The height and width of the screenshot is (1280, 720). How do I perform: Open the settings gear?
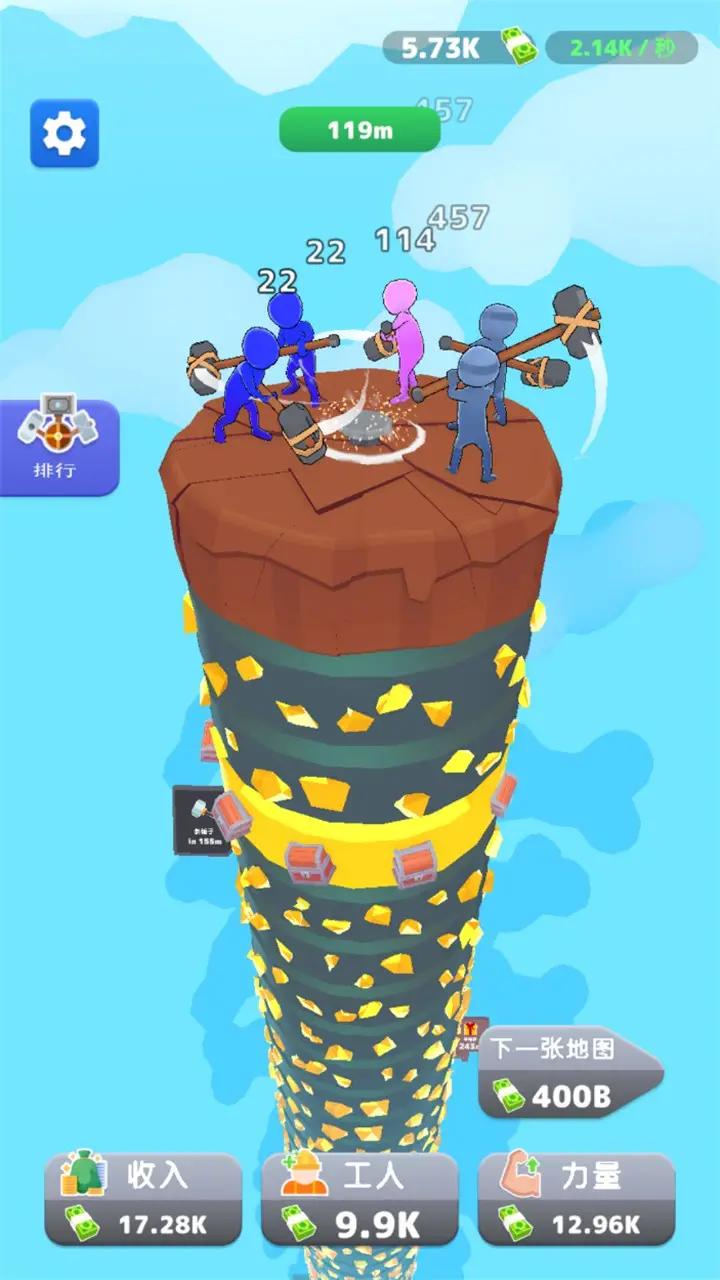click(x=64, y=133)
